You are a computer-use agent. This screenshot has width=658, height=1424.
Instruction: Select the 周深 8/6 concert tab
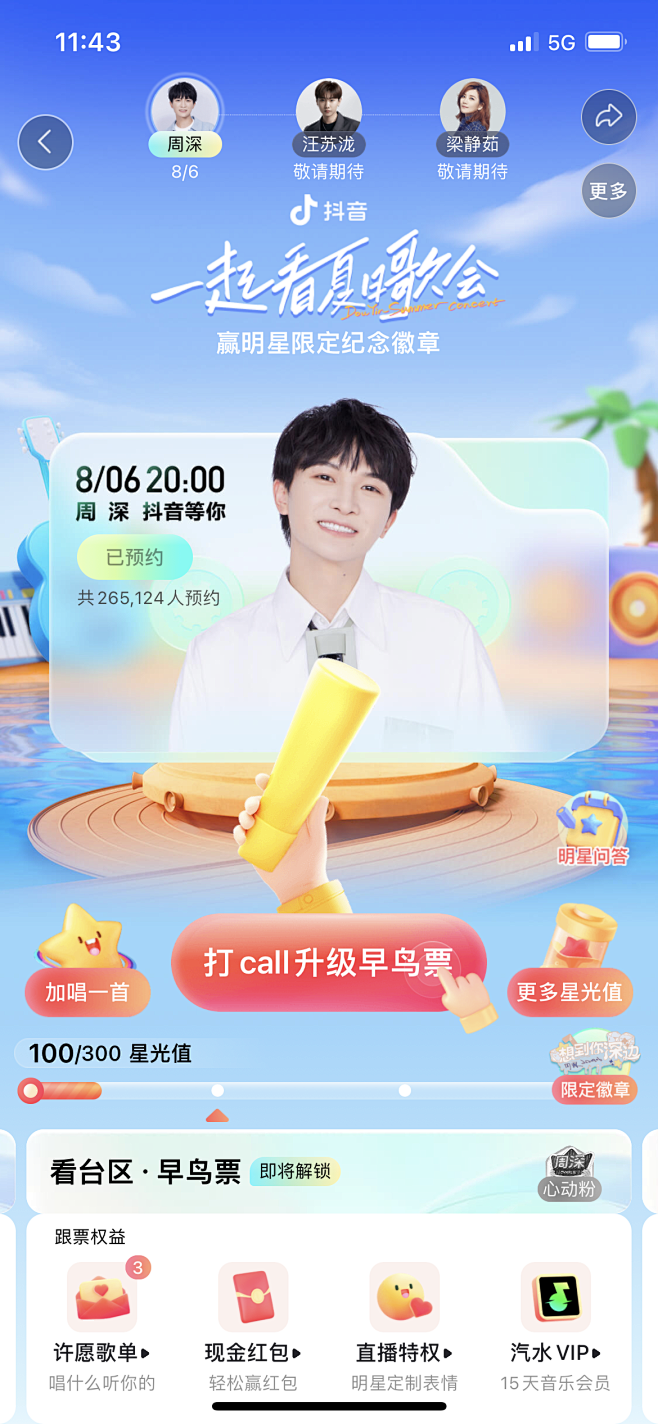click(x=185, y=130)
